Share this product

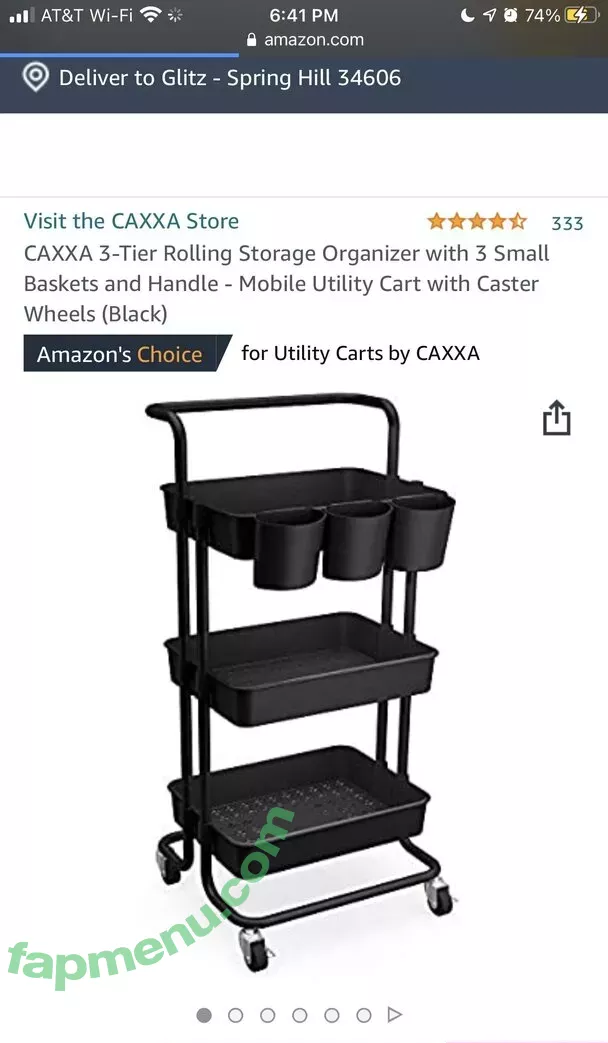tap(556, 418)
